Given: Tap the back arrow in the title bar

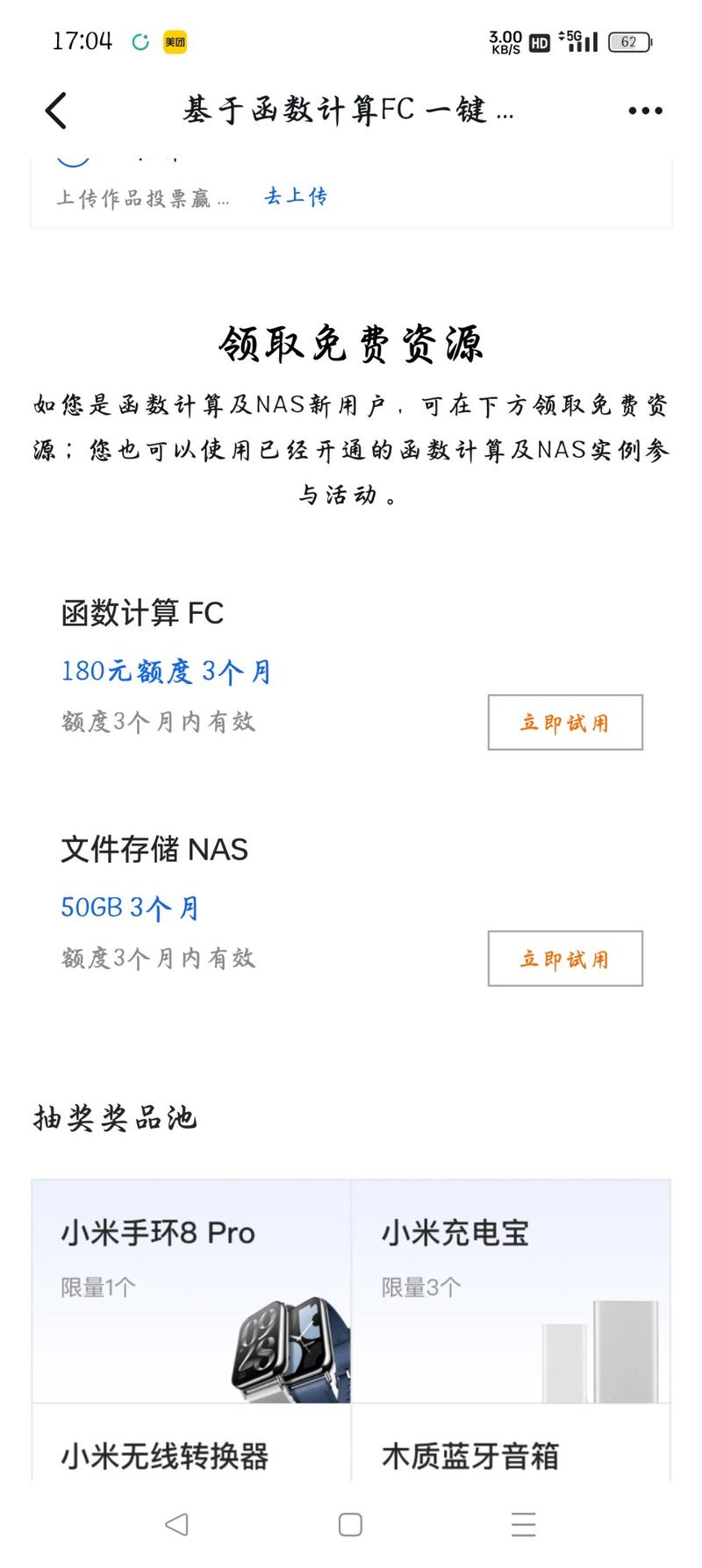Looking at the screenshot, I should click(54, 110).
